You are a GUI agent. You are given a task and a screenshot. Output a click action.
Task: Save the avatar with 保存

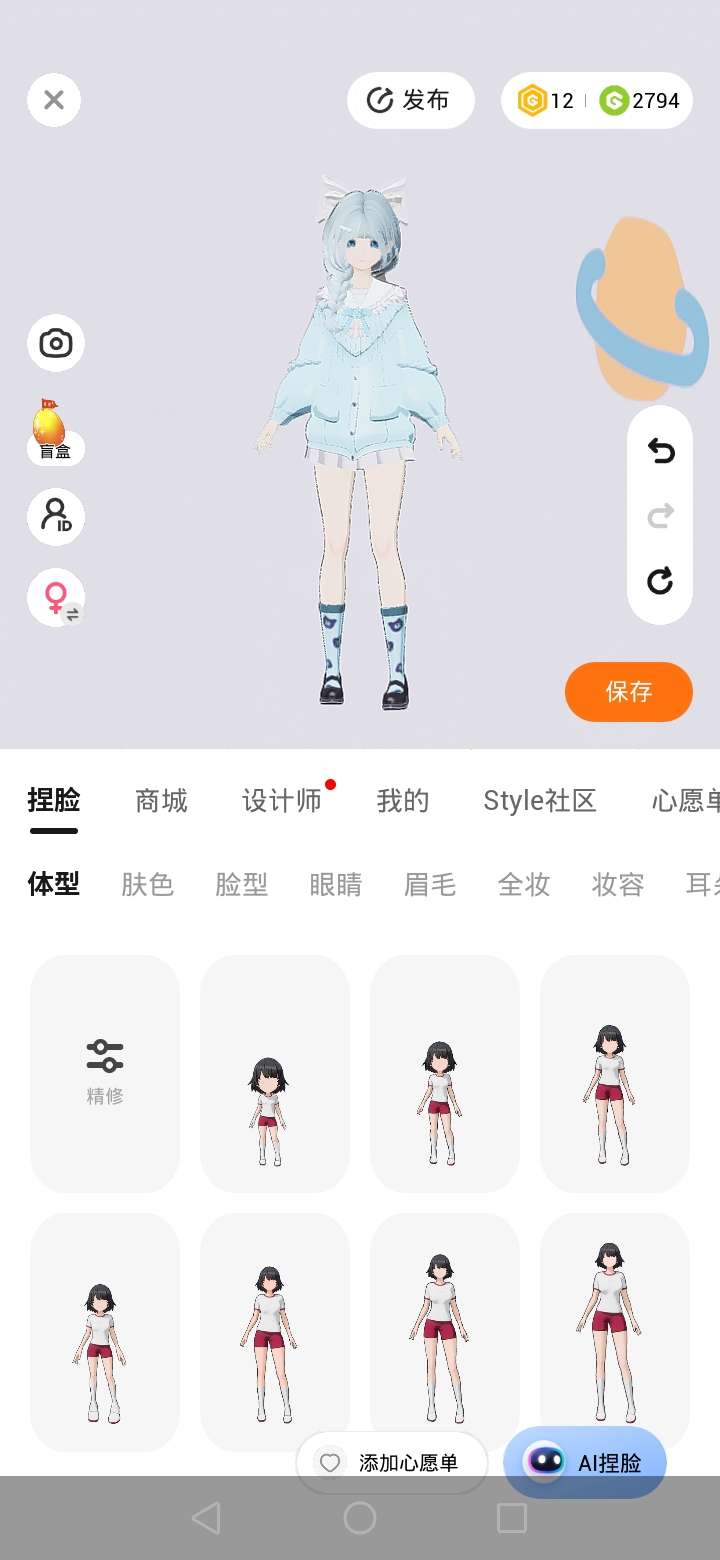point(628,691)
